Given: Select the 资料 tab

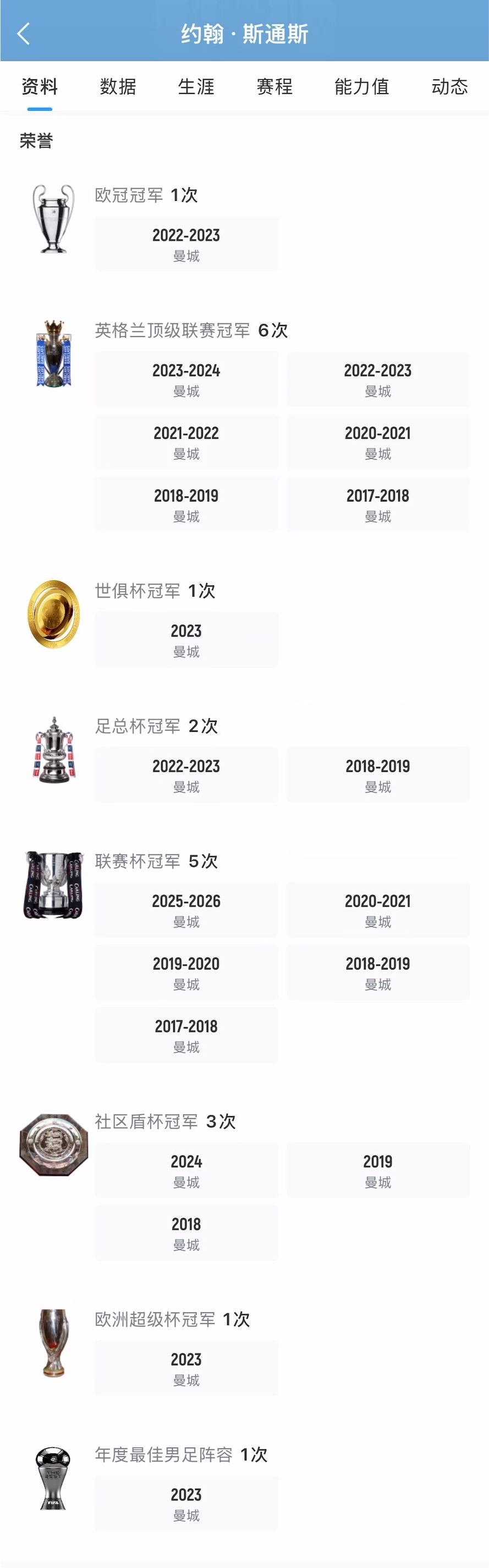Looking at the screenshot, I should 40,87.
